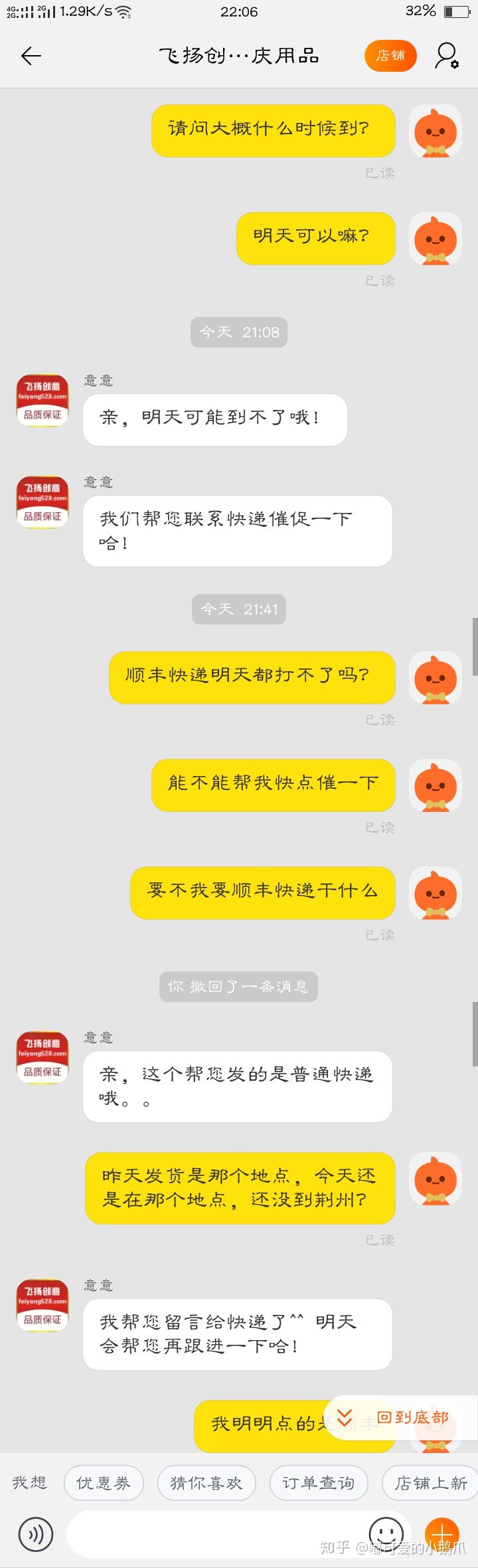The height and width of the screenshot is (1568, 478).
Task: Open the contact settings icon in header
Action: click(447, 56)
